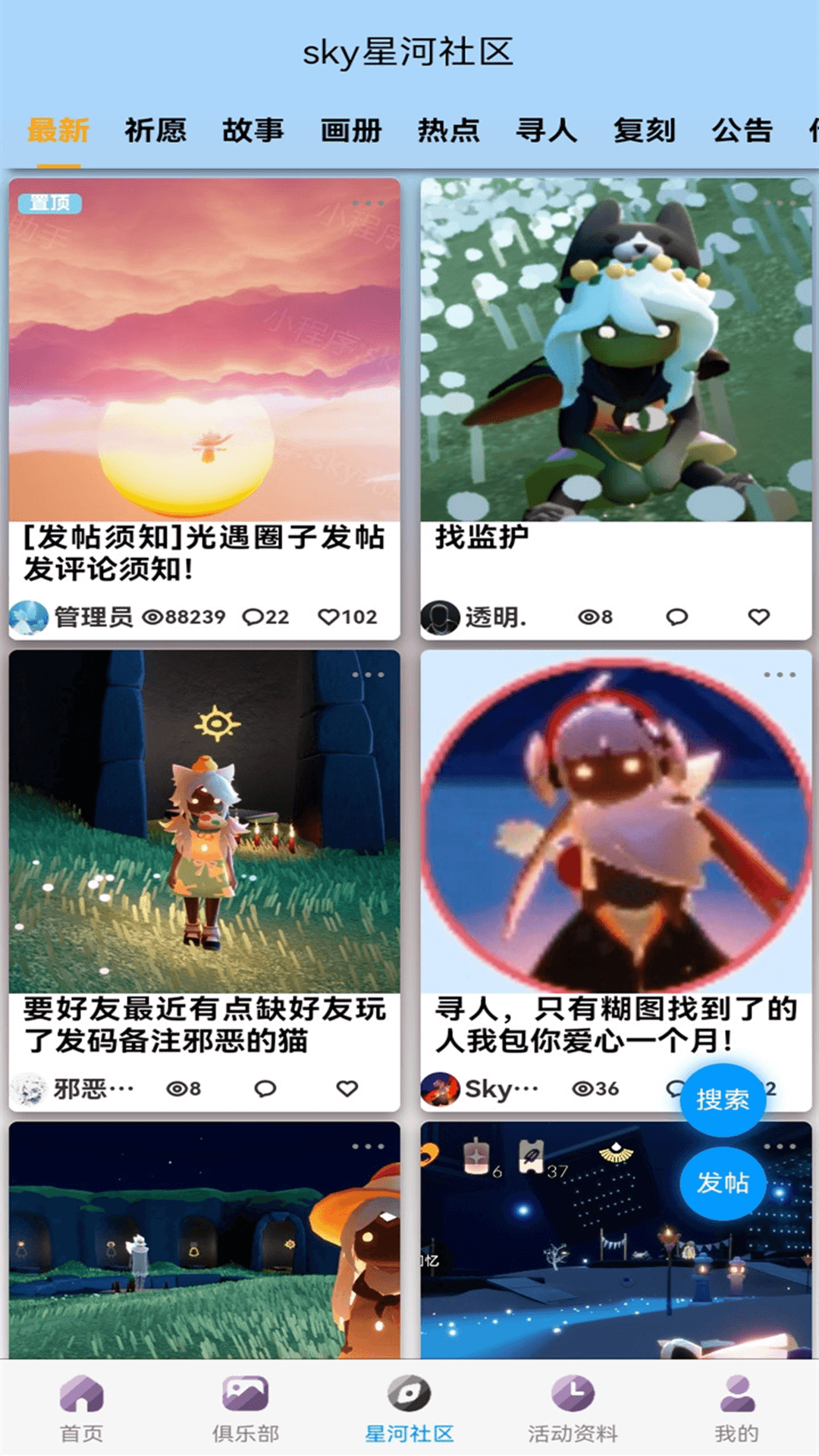
Task: Open overflow menu on 要好友 post
Action: click(368, 675)
